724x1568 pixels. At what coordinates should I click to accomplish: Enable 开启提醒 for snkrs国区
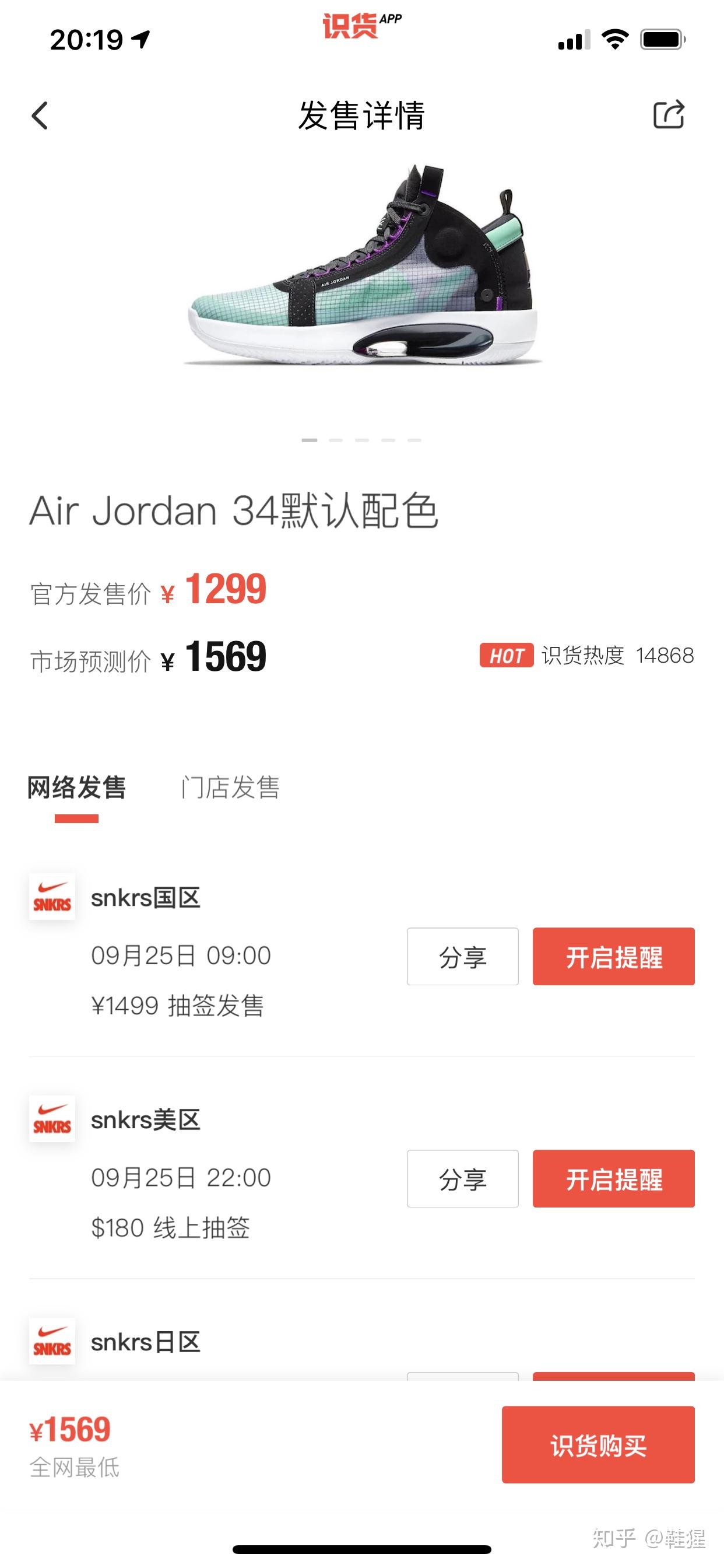[x=613, y=956]
